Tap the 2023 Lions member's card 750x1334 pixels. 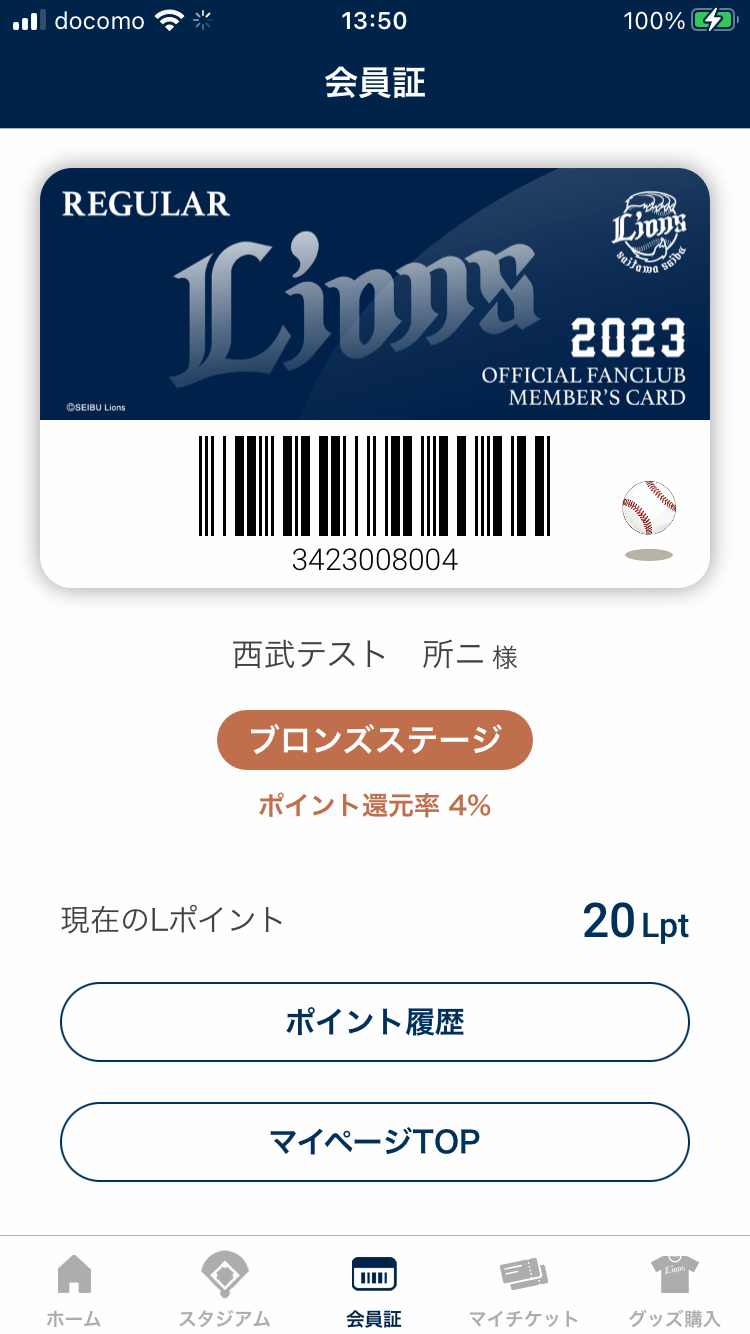coord(375,378)
